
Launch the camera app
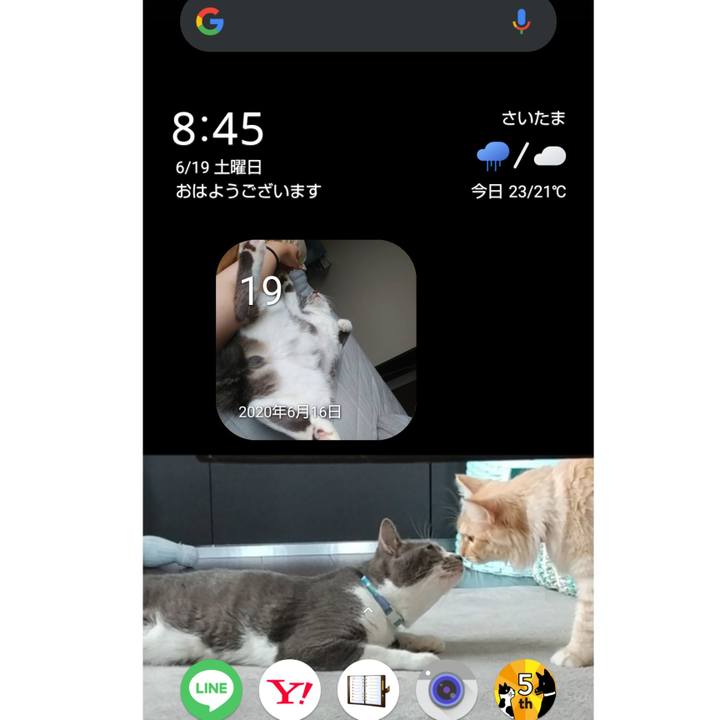click(446, 690)
